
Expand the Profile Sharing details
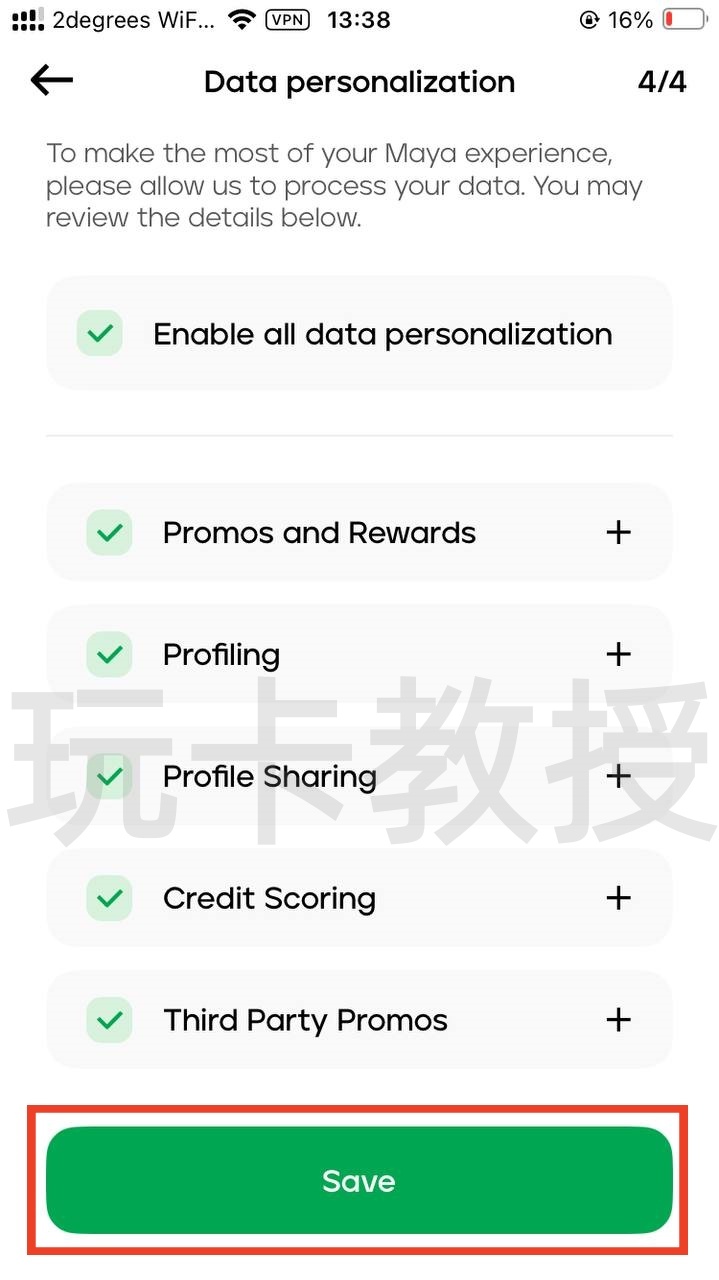click(x=618, y=776)
